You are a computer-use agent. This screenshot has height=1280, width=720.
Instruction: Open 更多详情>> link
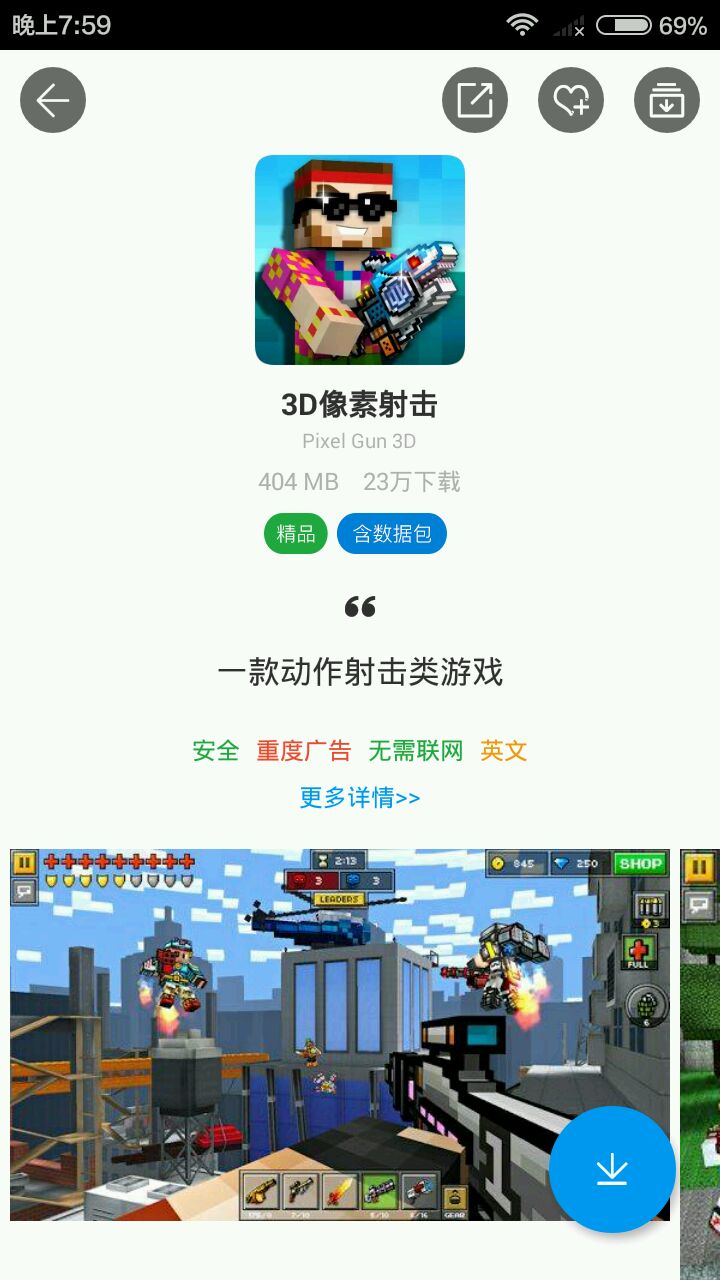point(360,797)
